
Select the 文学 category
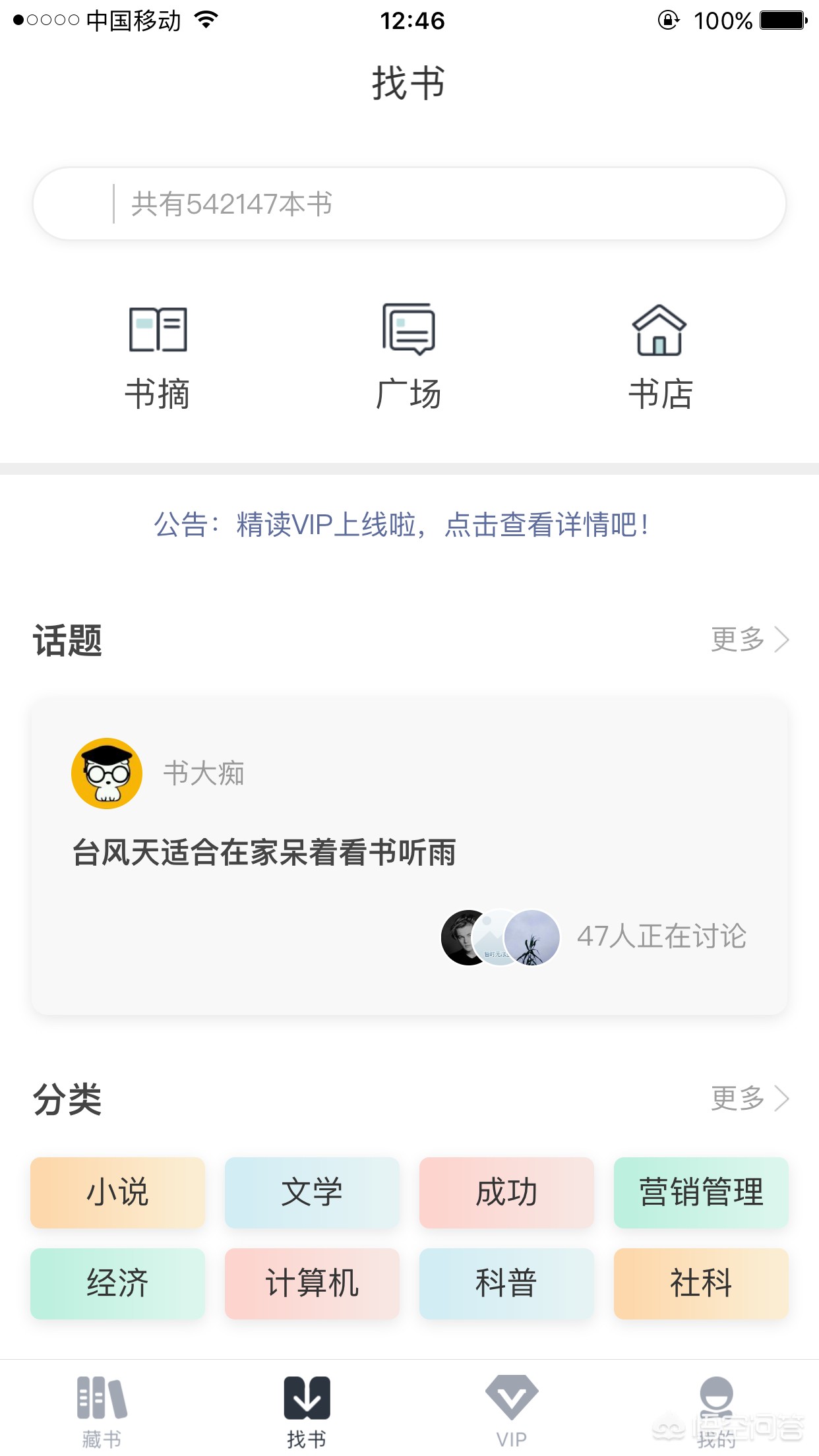[312, 1192]
